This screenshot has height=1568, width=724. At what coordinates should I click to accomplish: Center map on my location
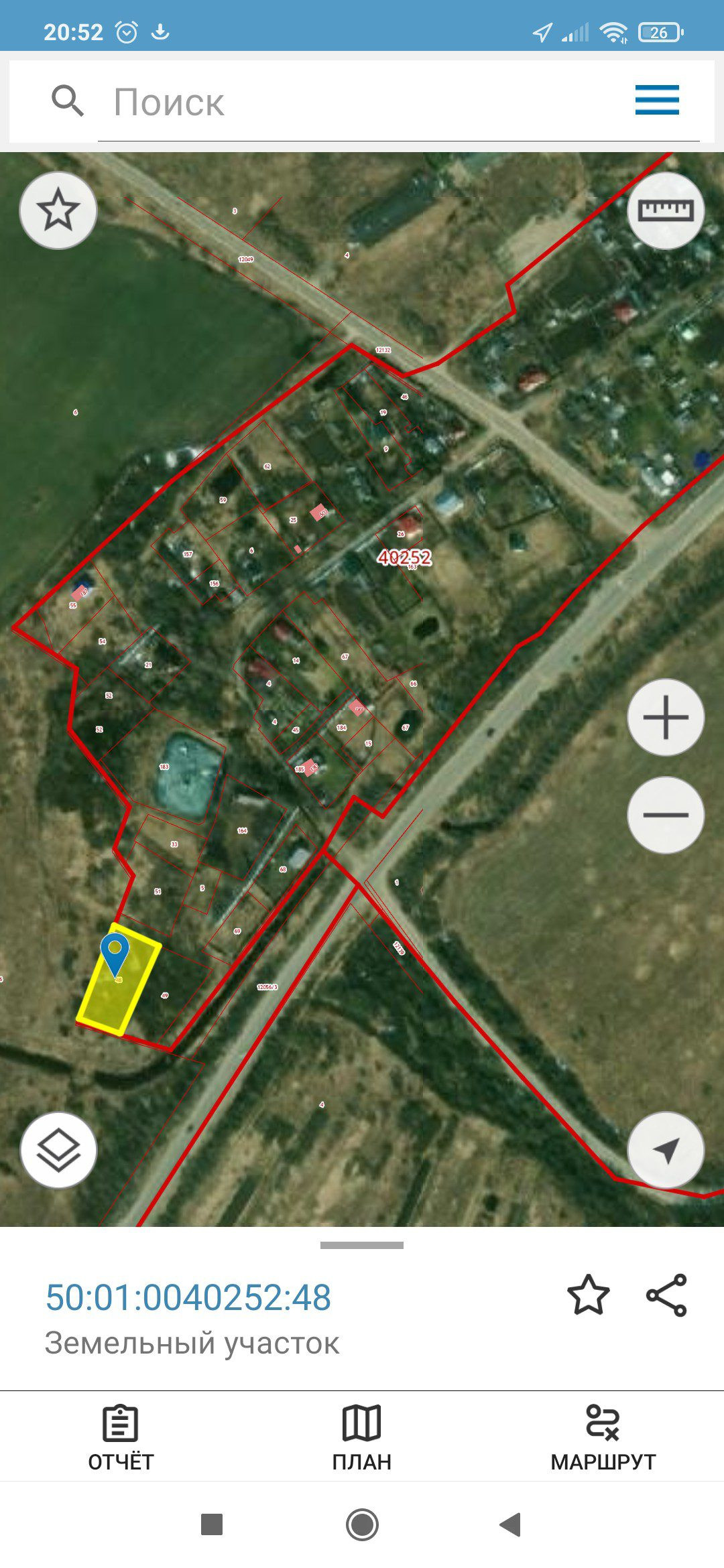click(665, 1150)
